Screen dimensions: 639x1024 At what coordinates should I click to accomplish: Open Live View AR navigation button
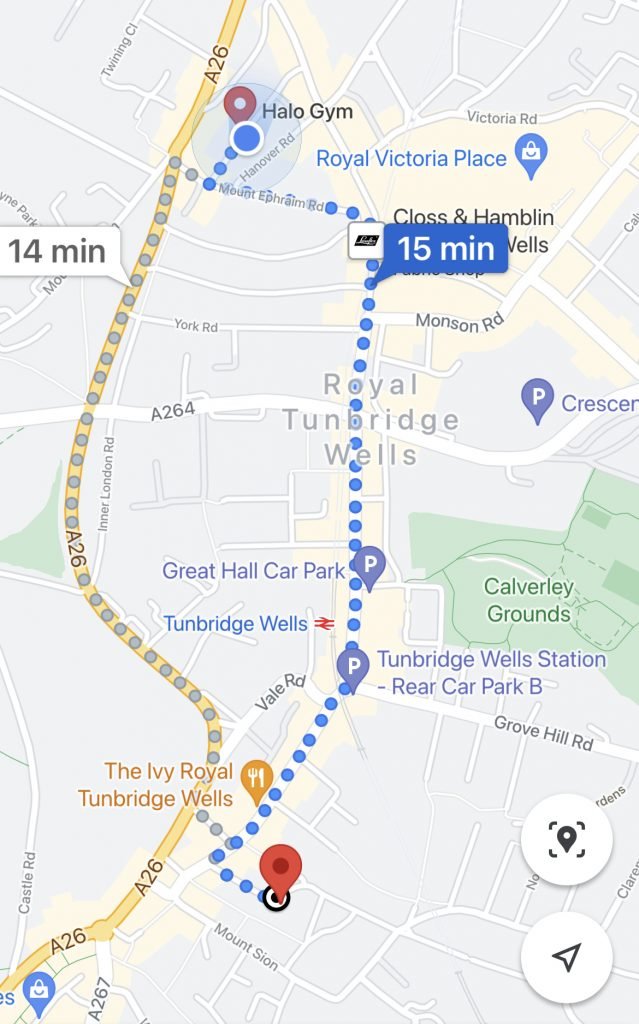pos(566,840)
